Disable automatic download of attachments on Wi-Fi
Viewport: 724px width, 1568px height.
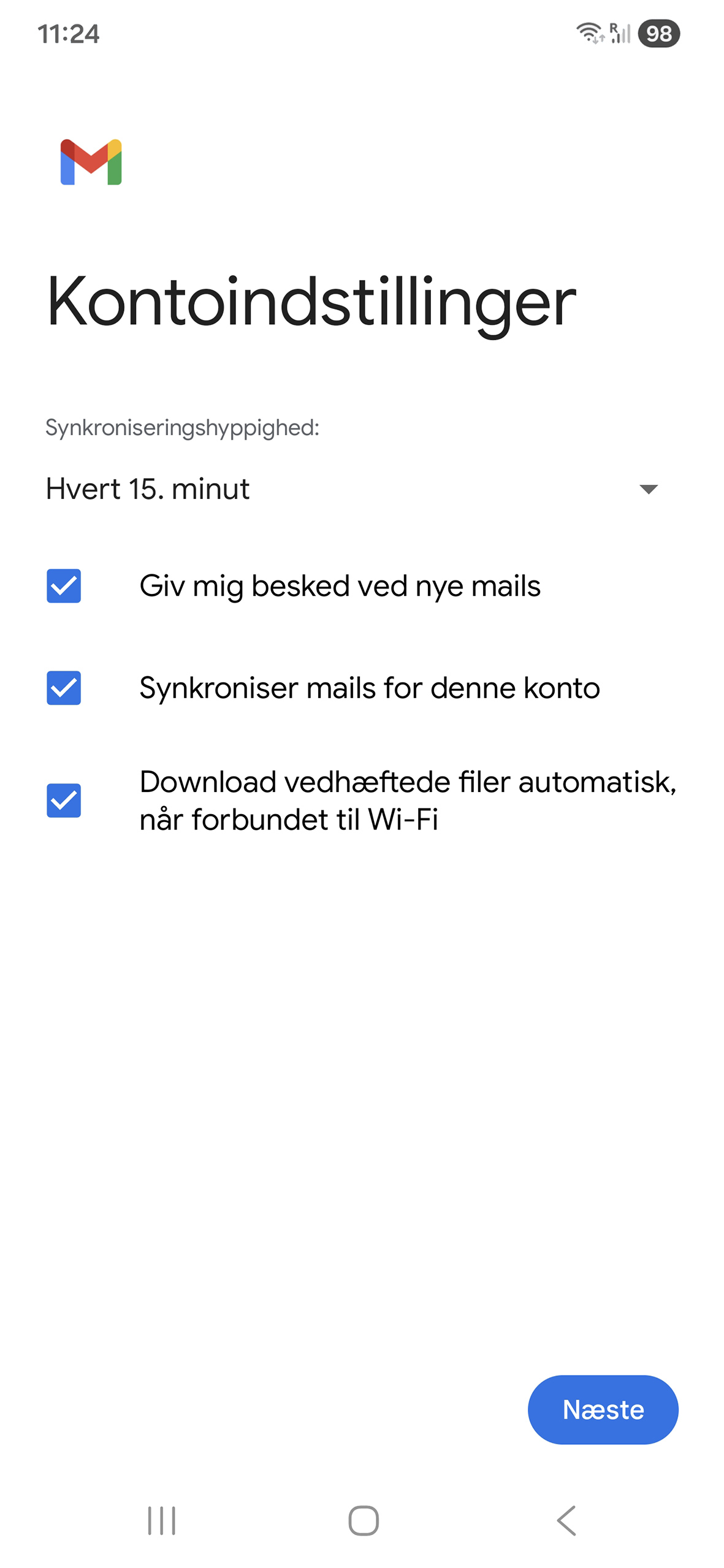coord(64,801)
